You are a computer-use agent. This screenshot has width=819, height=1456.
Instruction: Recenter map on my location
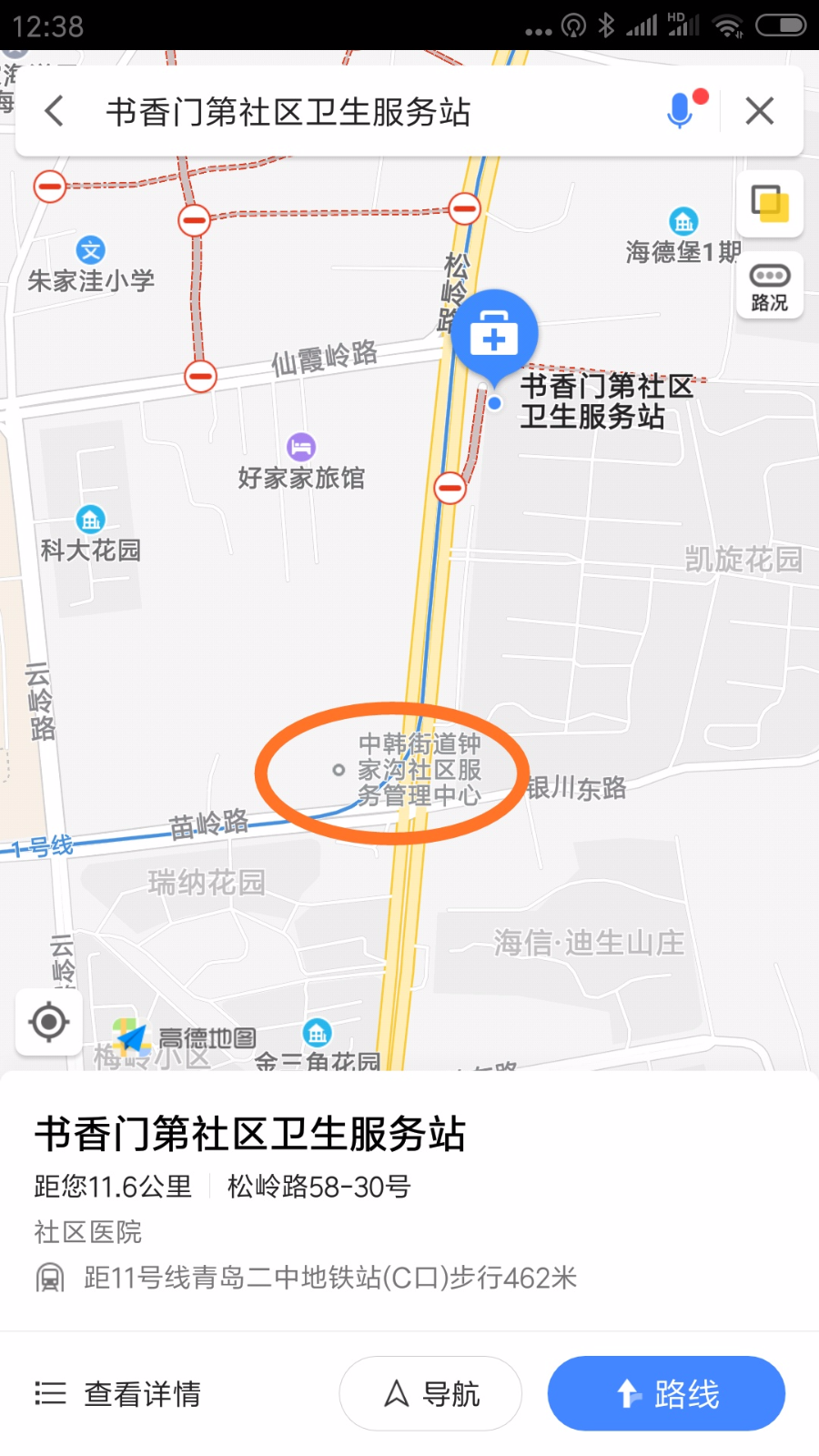click(x=49, y=1022)
